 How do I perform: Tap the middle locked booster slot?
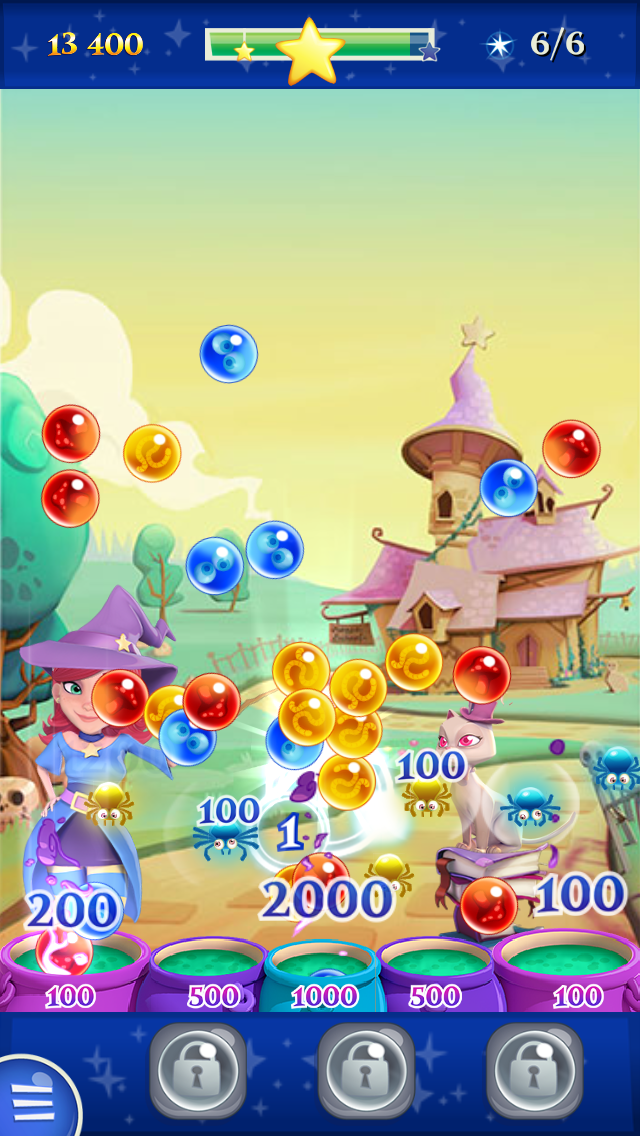366,1070
